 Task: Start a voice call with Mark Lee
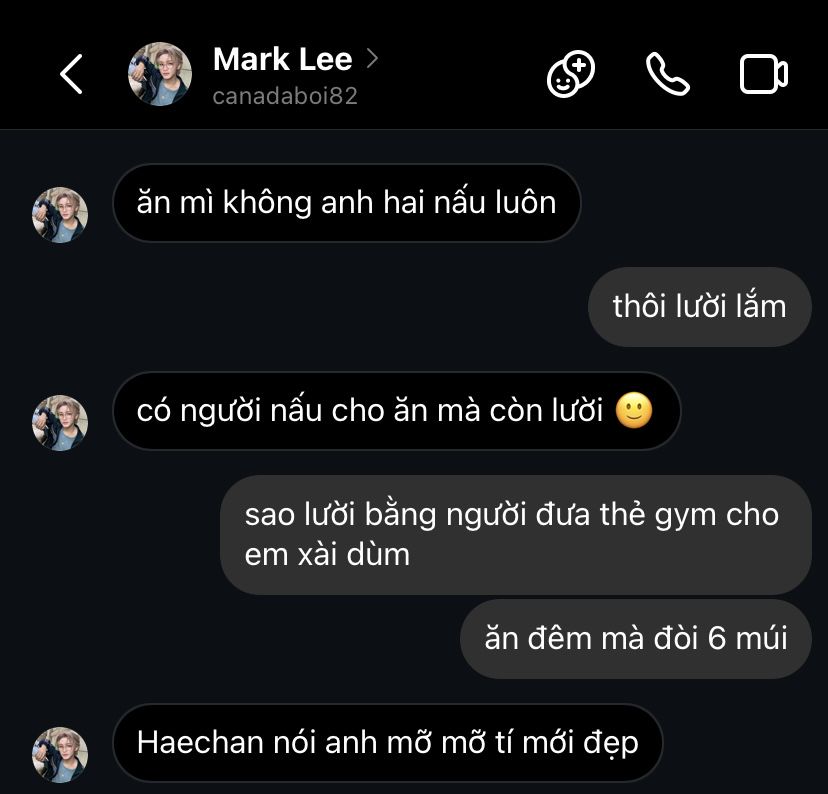coord(668,74)
